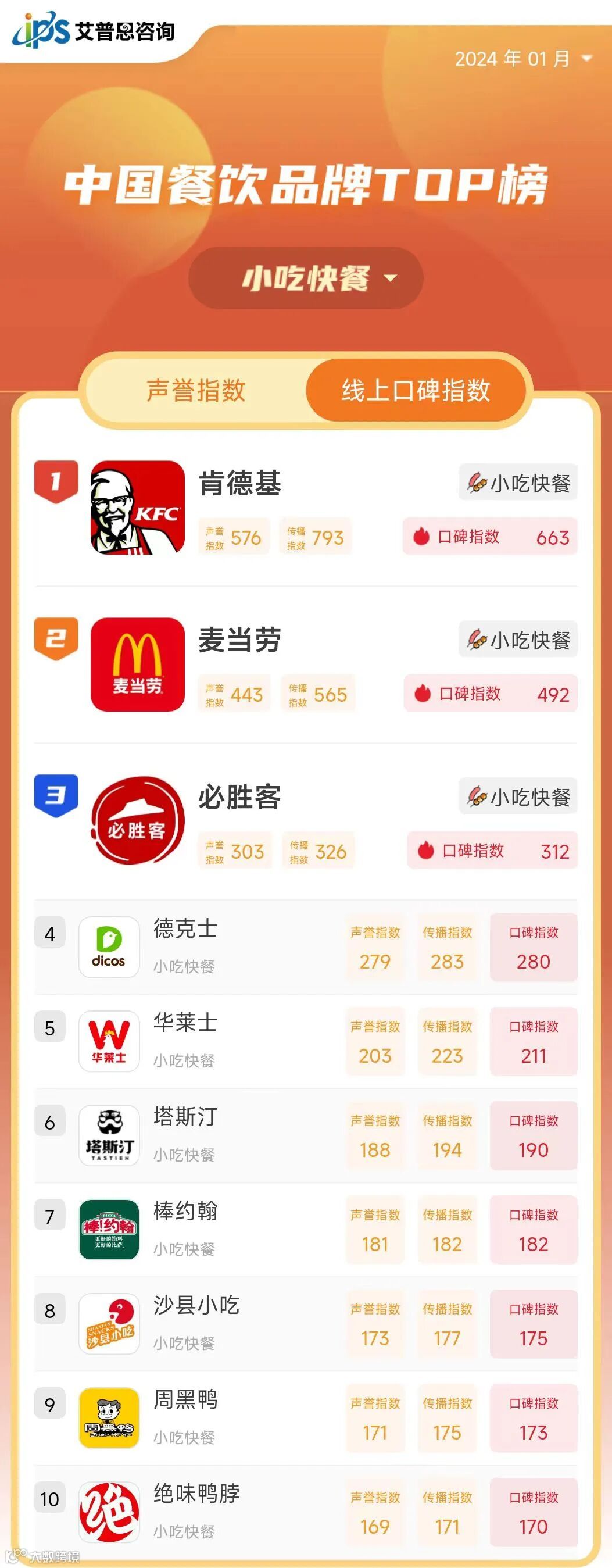Open the 华莱士 row
Image resolution: width=612 pixels, height=1568 pixels.
click(305, 1041)
